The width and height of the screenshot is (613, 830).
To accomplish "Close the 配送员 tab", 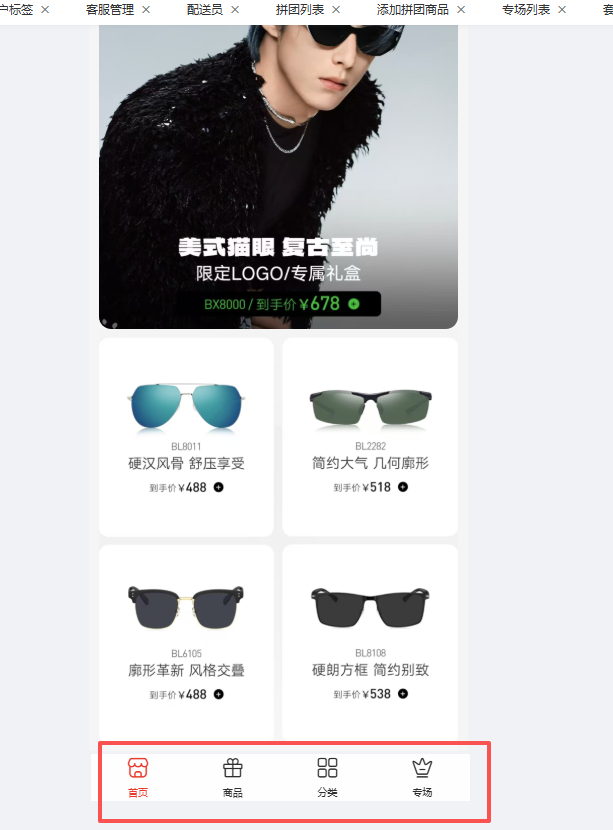I will click(235, 10).
